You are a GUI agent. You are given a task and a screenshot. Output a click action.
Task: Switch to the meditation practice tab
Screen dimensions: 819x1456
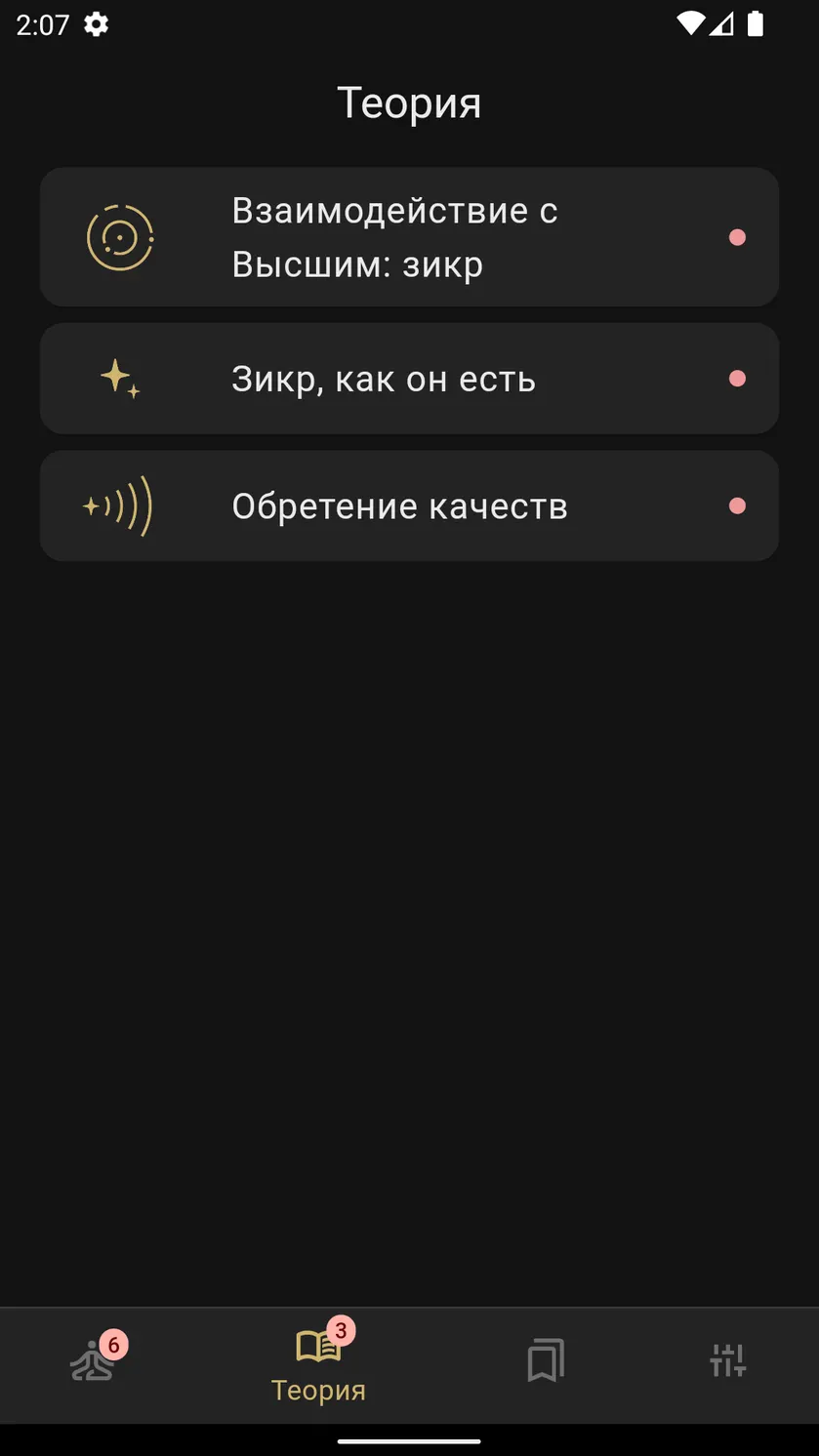tap(95, 1359)
